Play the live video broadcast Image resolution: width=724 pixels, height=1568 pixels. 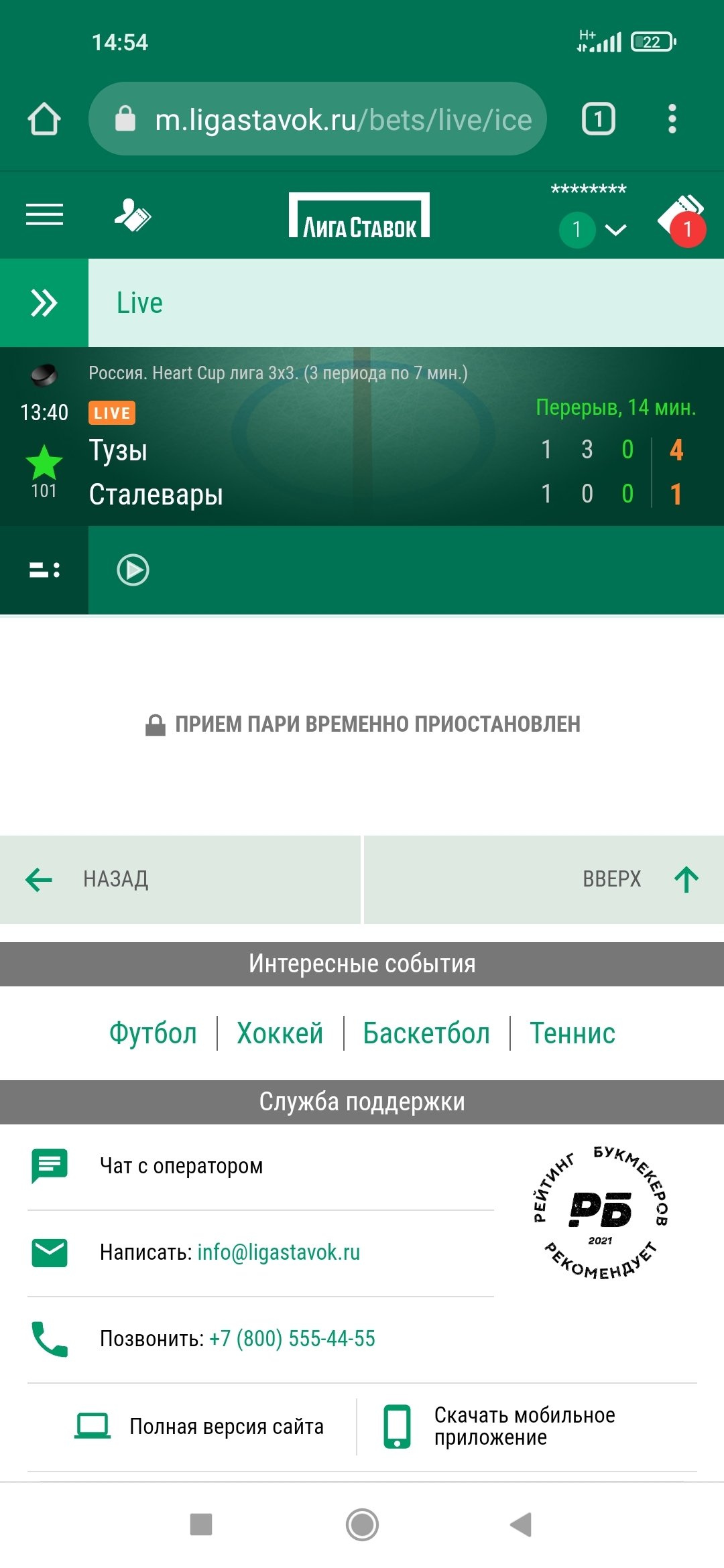133,570
